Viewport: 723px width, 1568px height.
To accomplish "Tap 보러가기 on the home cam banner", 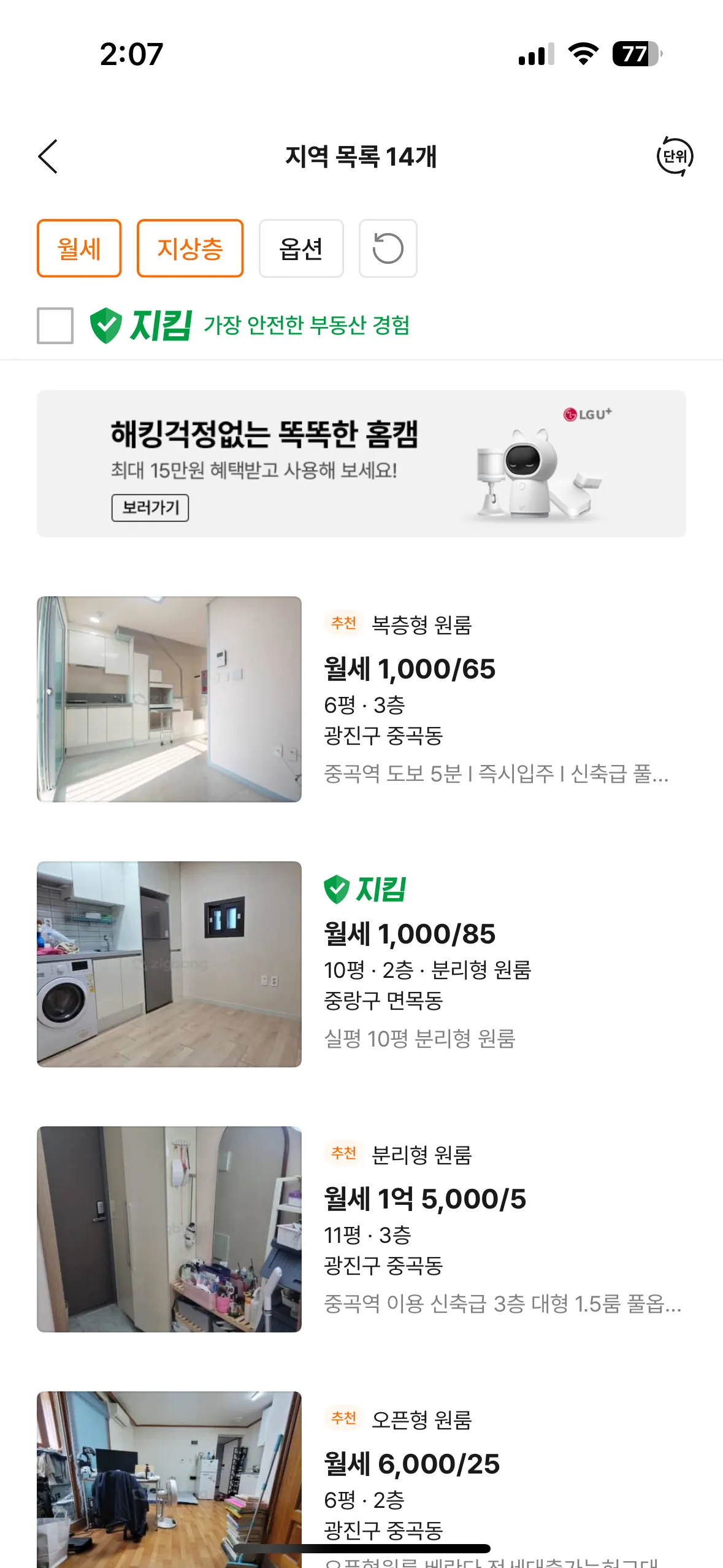I will 150,507.
